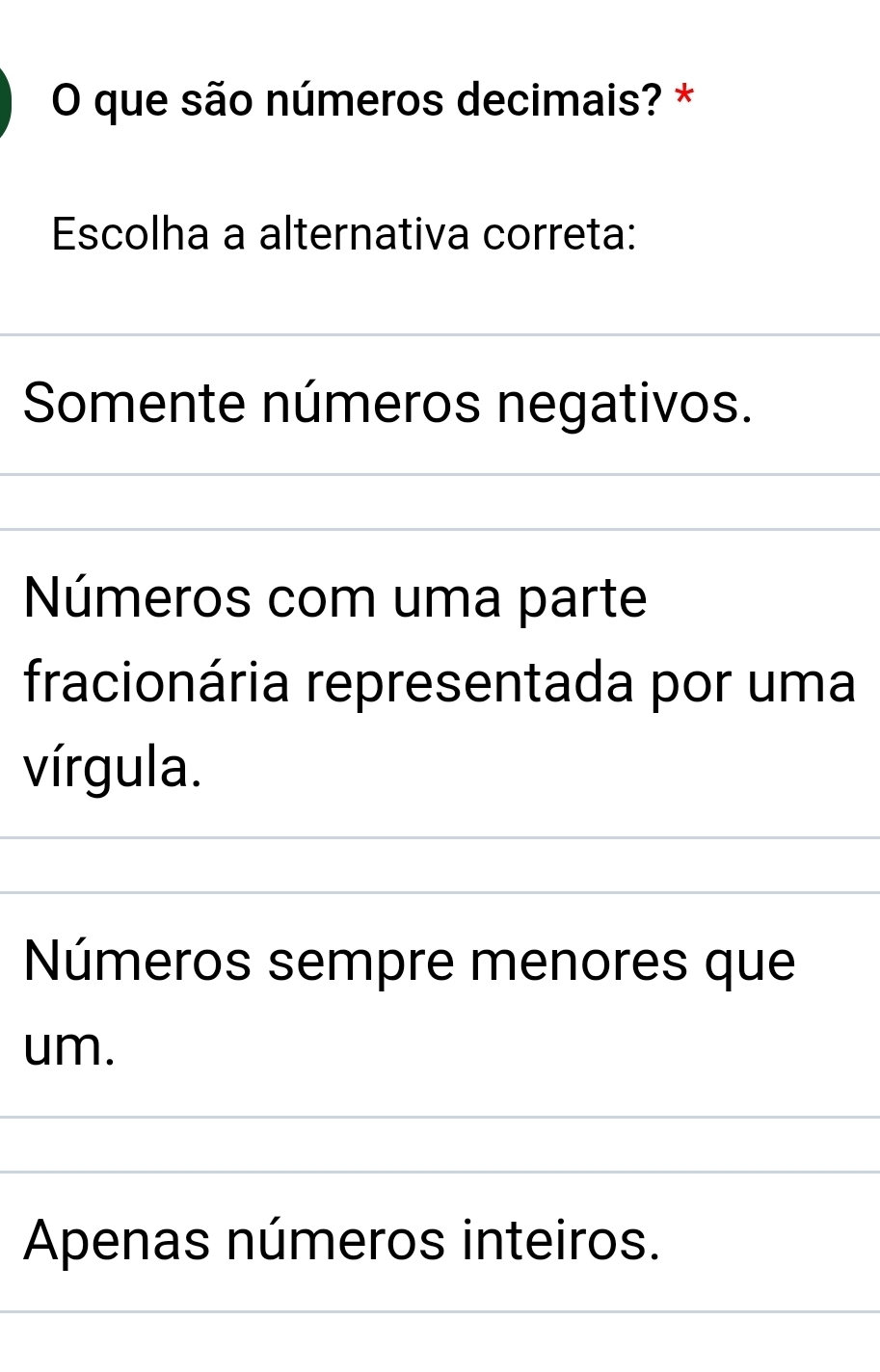Choose "Números com uma parte fracionária" option

click(x=440, y=683)
